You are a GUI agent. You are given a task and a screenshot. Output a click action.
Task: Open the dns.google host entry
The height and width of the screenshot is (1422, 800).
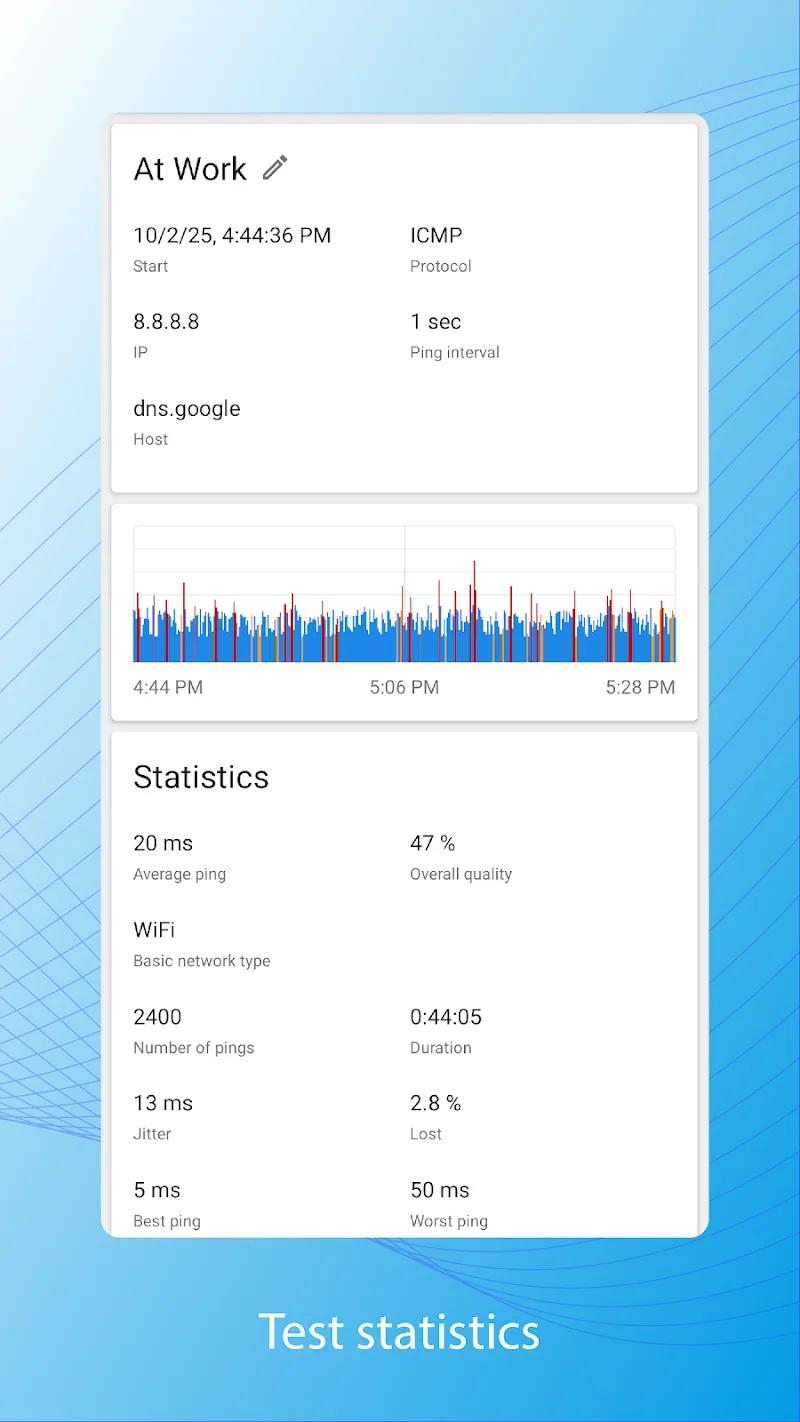point(187,409)
